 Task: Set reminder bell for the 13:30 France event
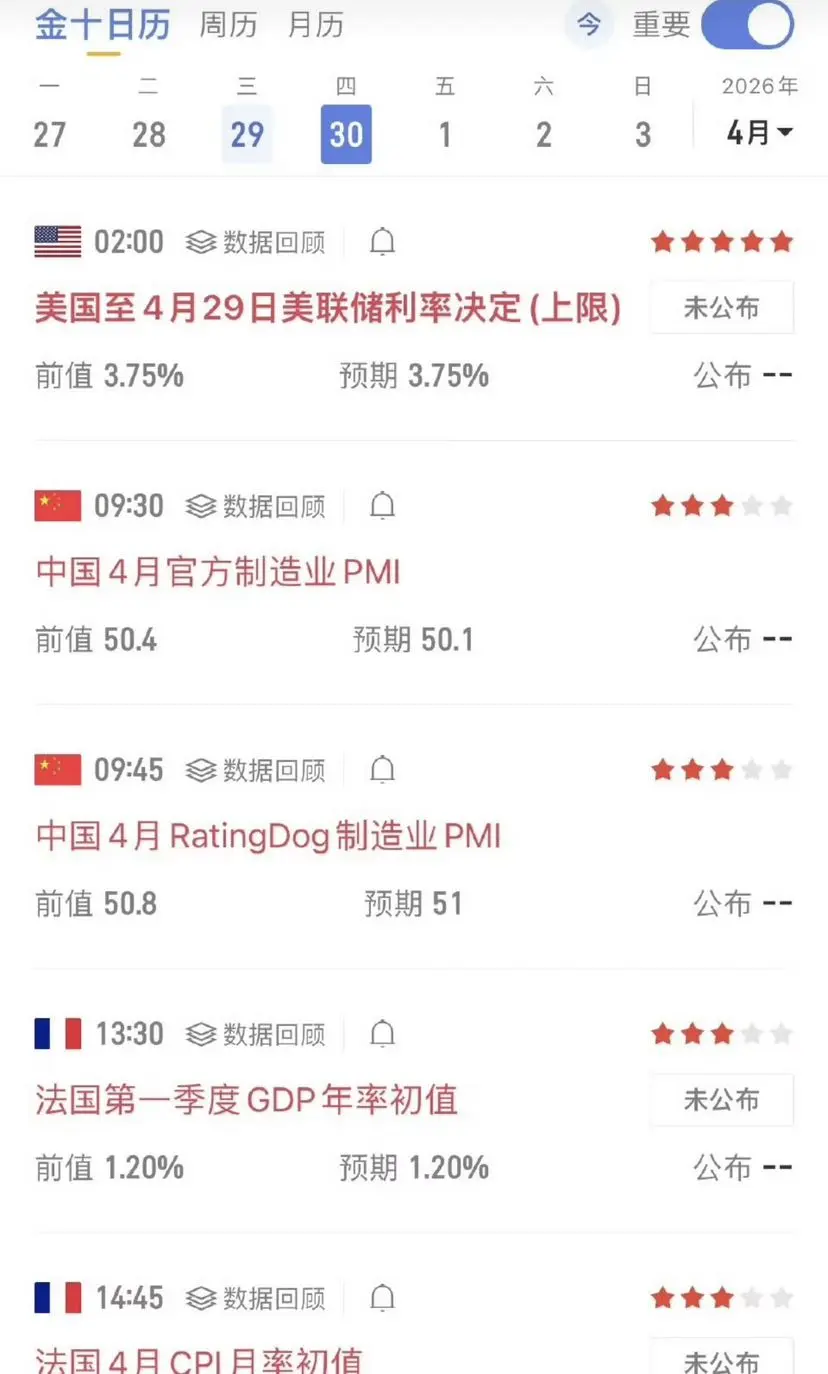coord(383,1034)
